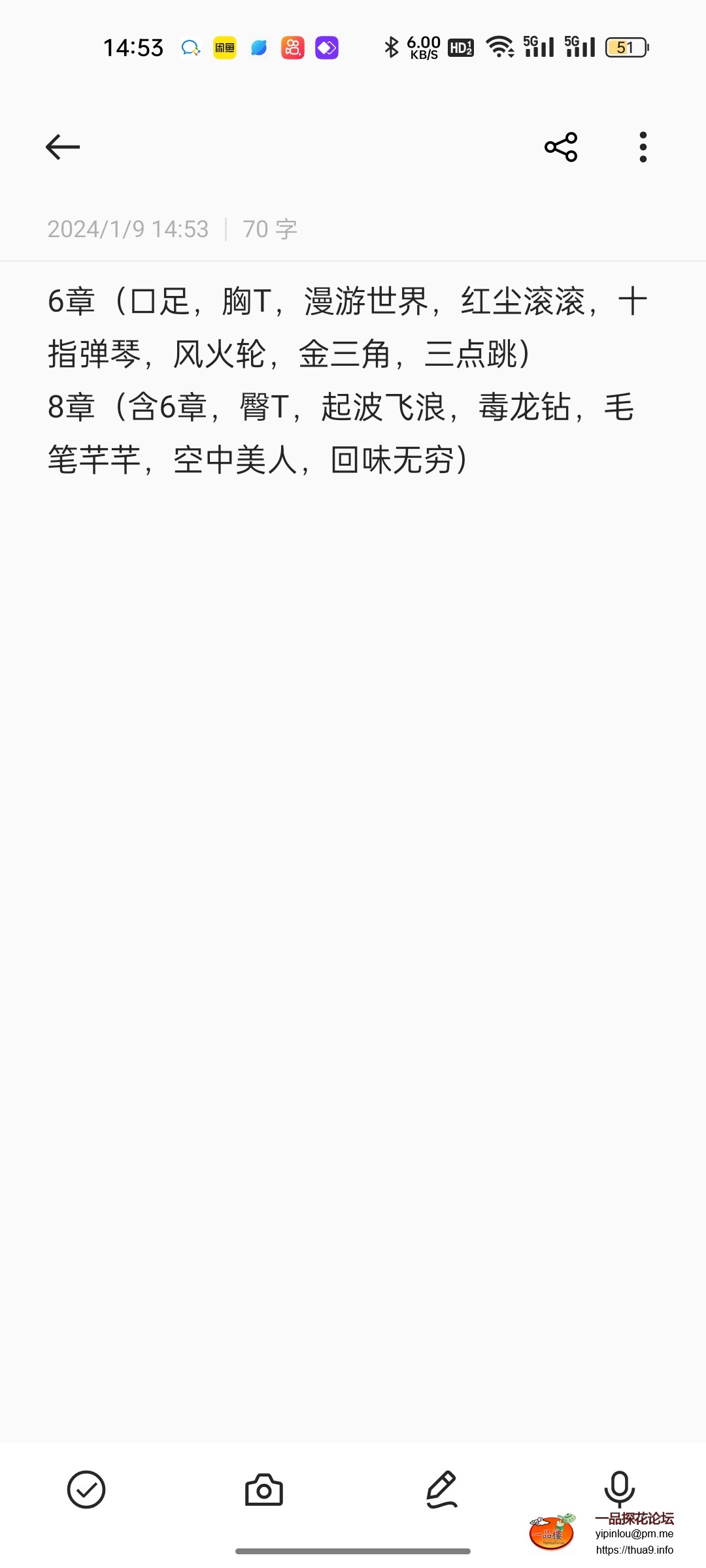Open the three-dot overflow menu
Screen dimensions: 706x1568
(643, 147)
